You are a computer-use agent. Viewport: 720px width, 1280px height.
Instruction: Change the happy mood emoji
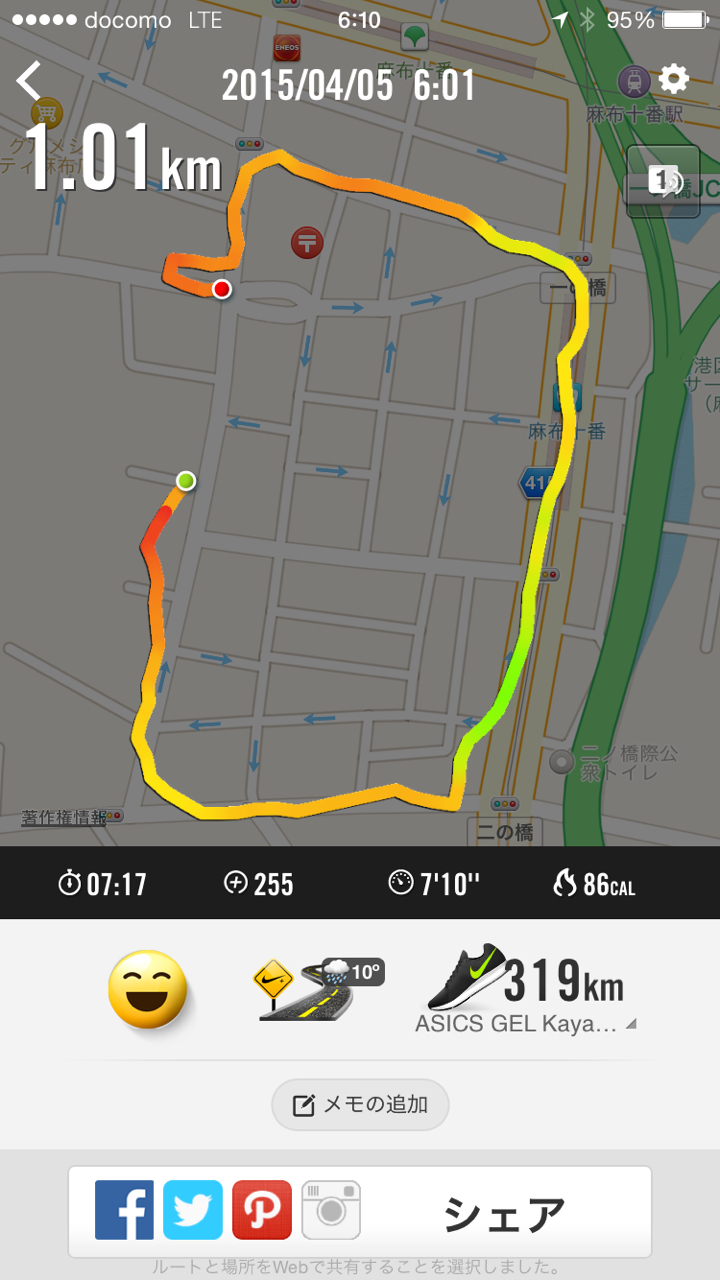click(148, 989)
